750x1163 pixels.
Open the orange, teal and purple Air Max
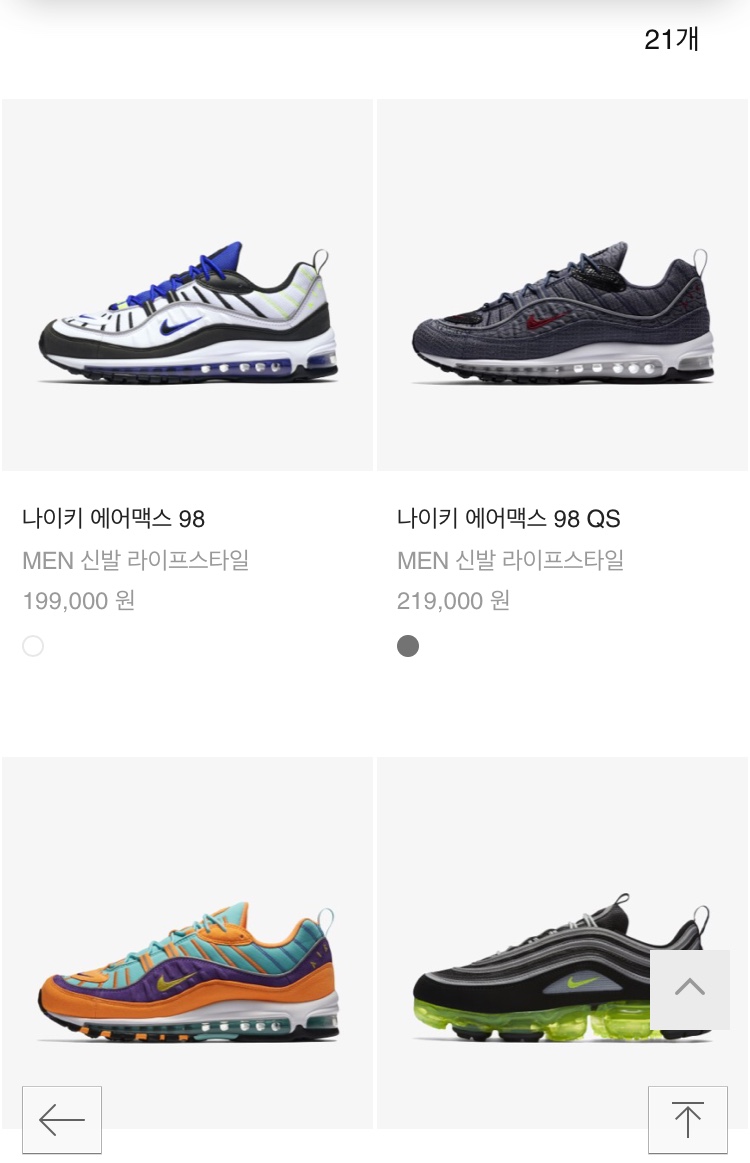pos(187,943)
